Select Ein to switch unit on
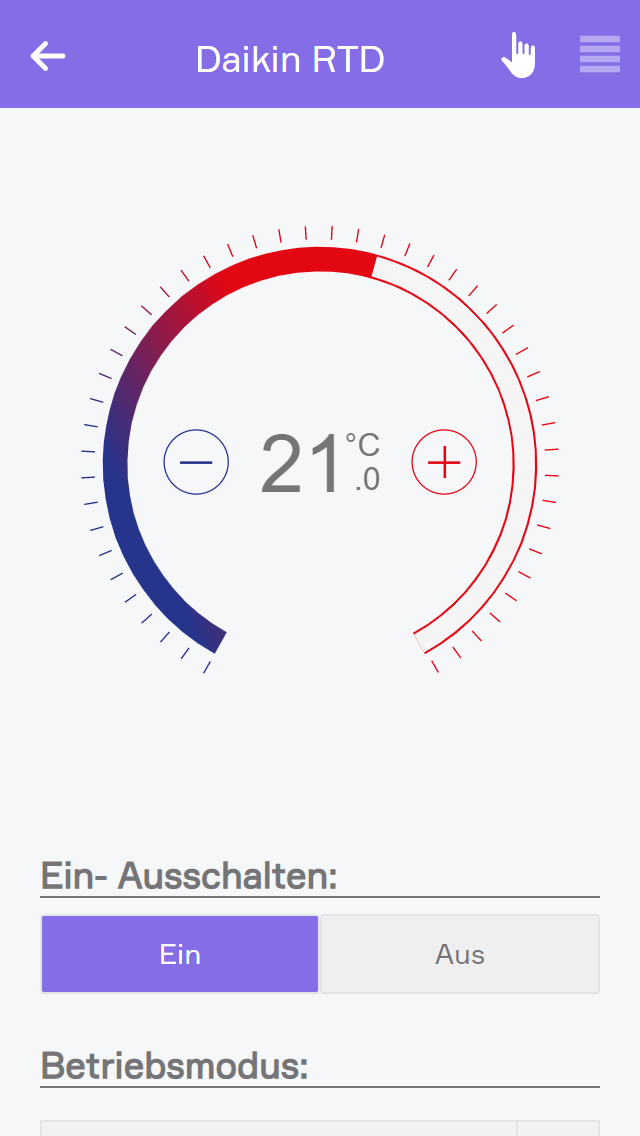Image resolution: width=640 pixels, height=1136 pixels. (x=180, y=954)
